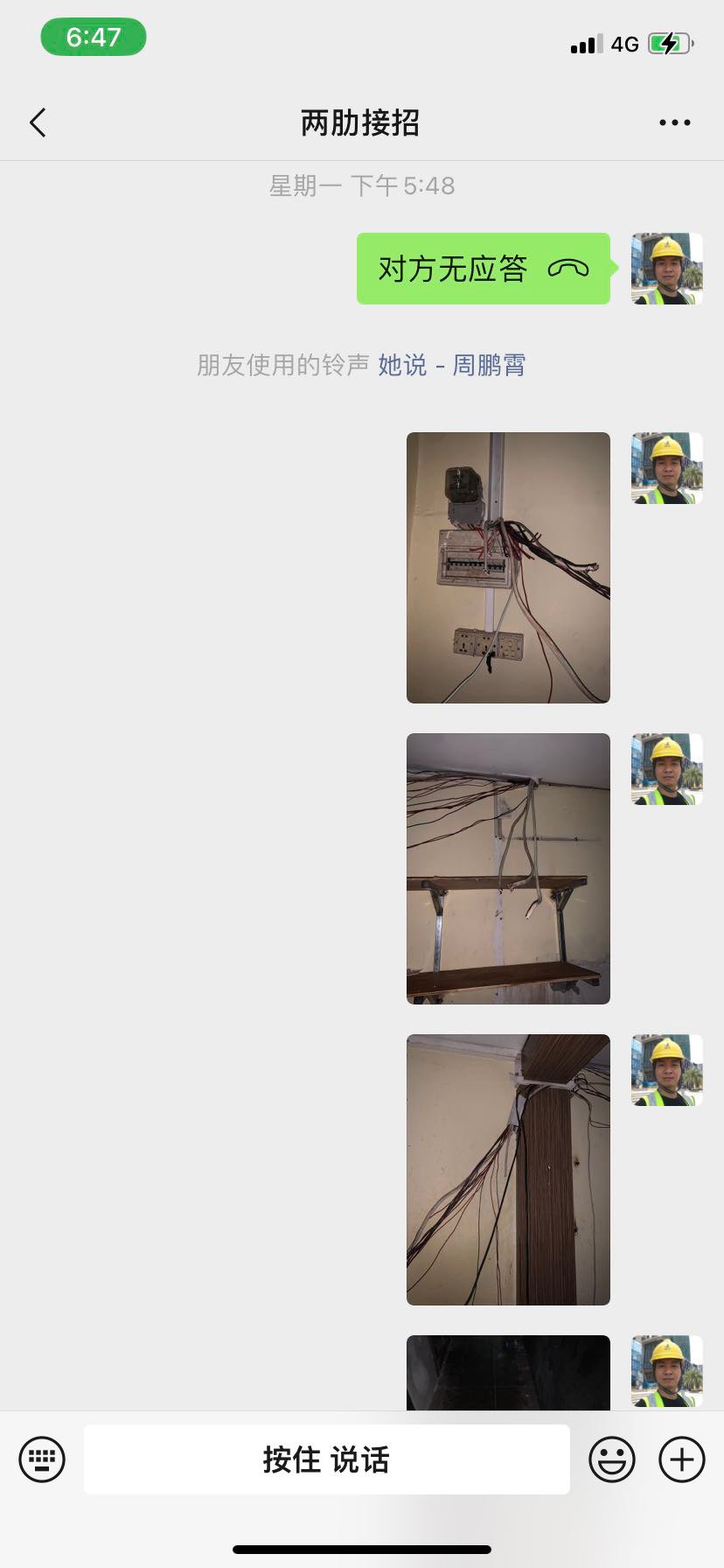The width and height of the screenshot is (724, 1568).
Task: Tap the missed call bubble 对方无应答
Action: pos(483,269)
